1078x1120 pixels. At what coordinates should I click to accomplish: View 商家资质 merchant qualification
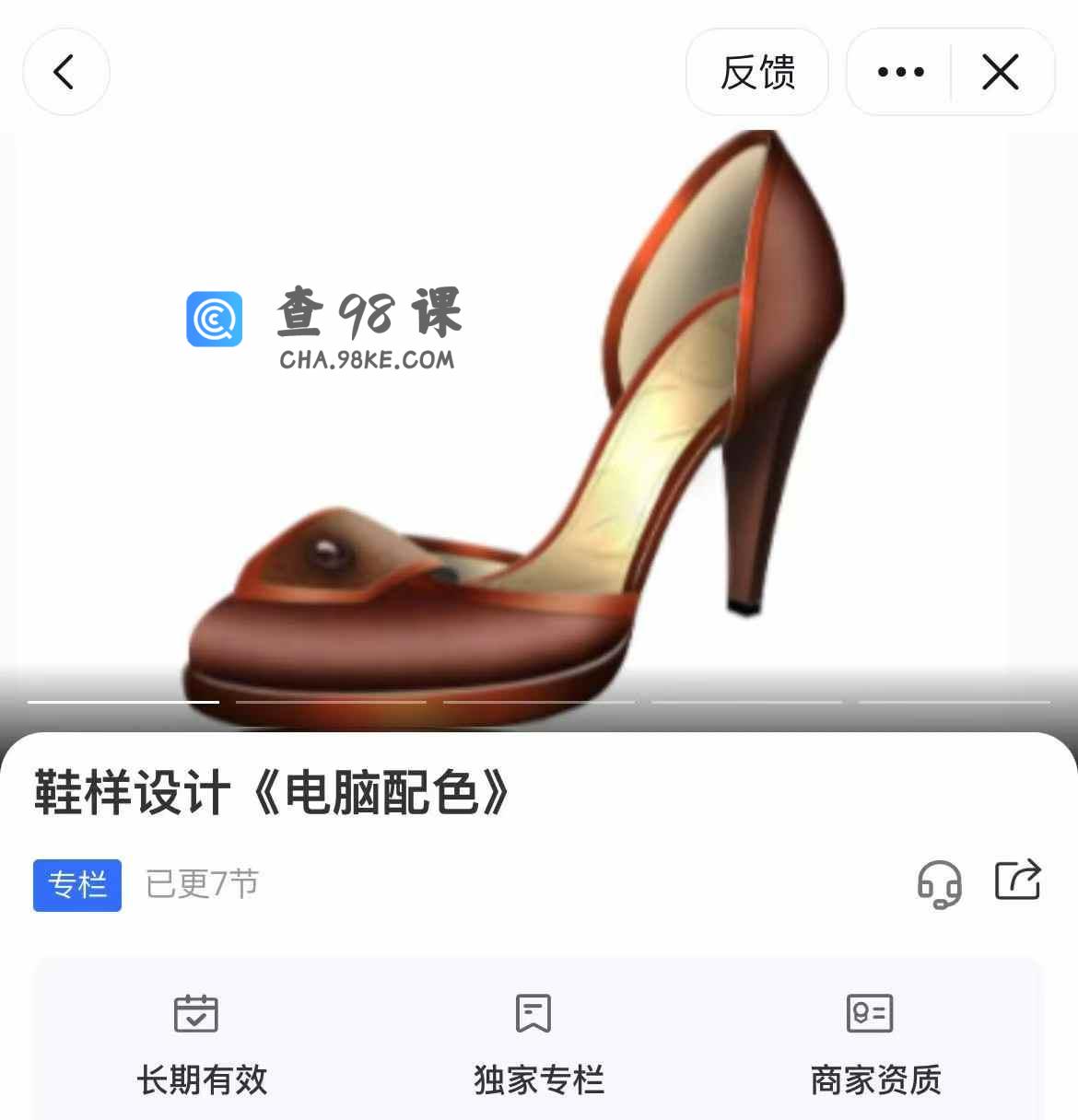pos(874,1045)
